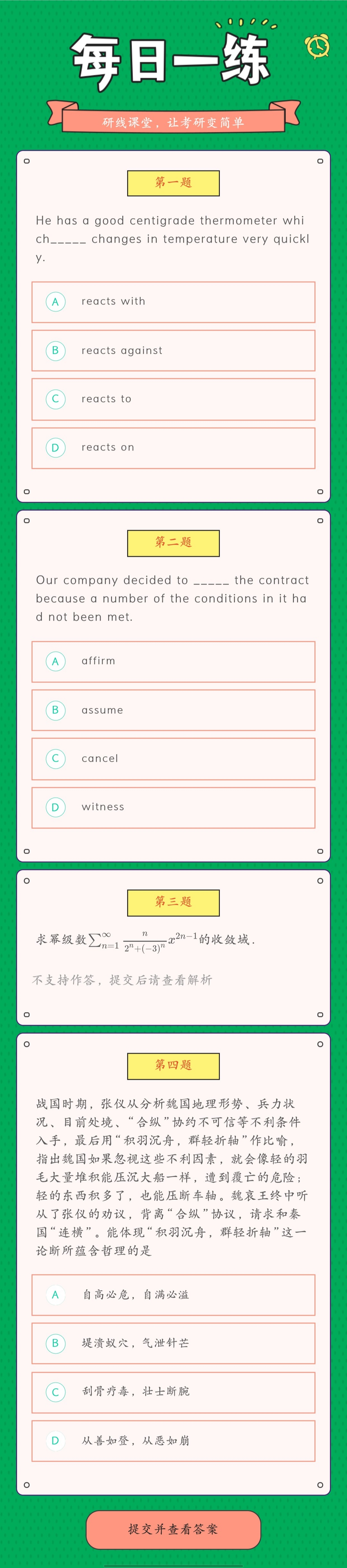The width and height of the screenshot is (347, 1568).
Task: Choose answer D witness
Action: (x=173, y=808)
